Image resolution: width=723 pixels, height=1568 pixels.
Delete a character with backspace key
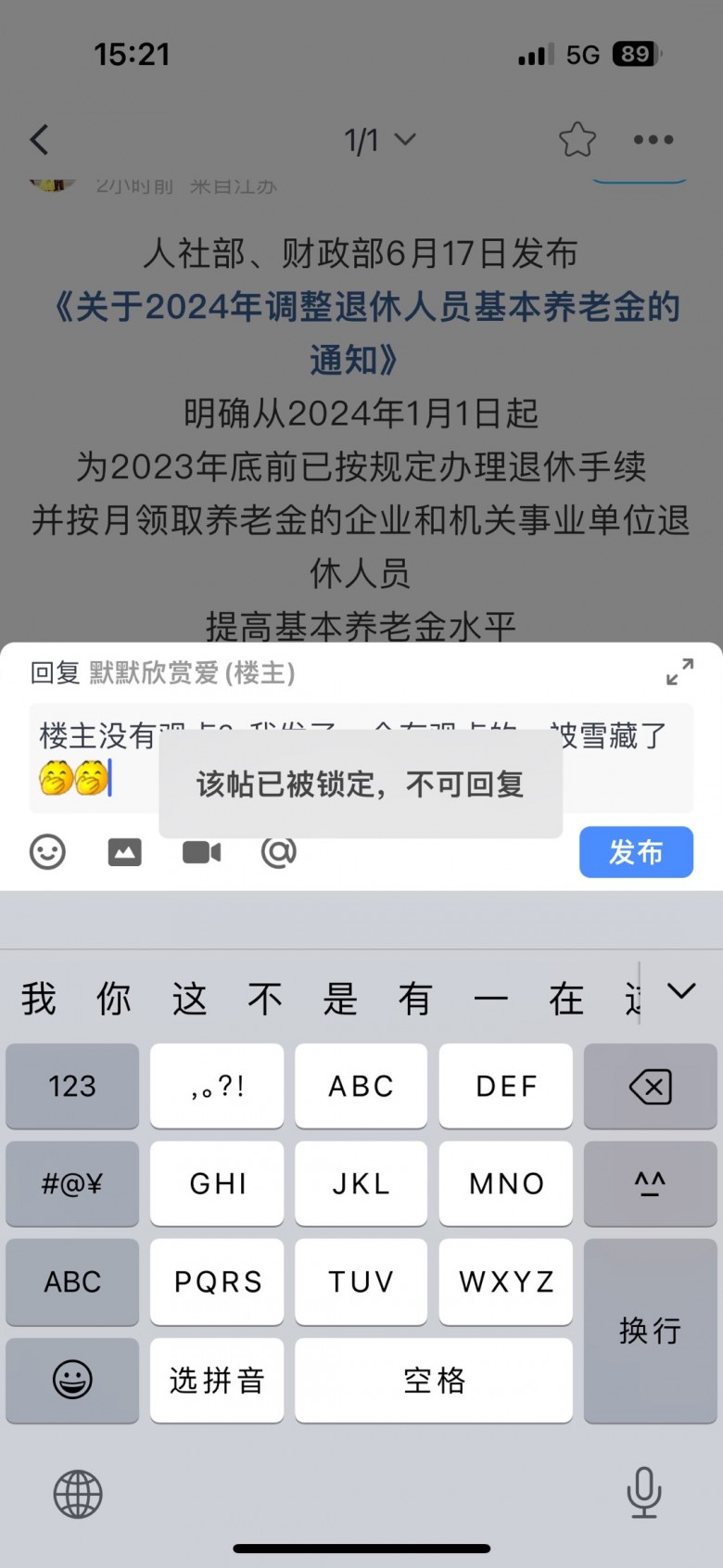650,1086
